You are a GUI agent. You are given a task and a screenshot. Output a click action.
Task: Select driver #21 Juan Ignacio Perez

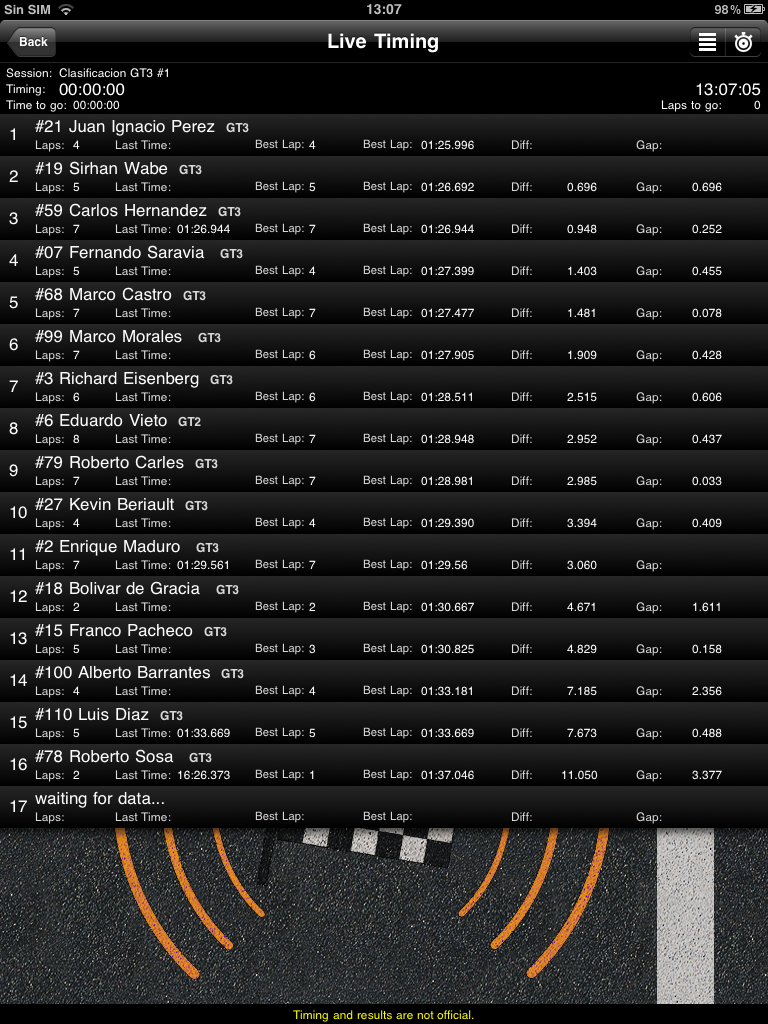384,135
